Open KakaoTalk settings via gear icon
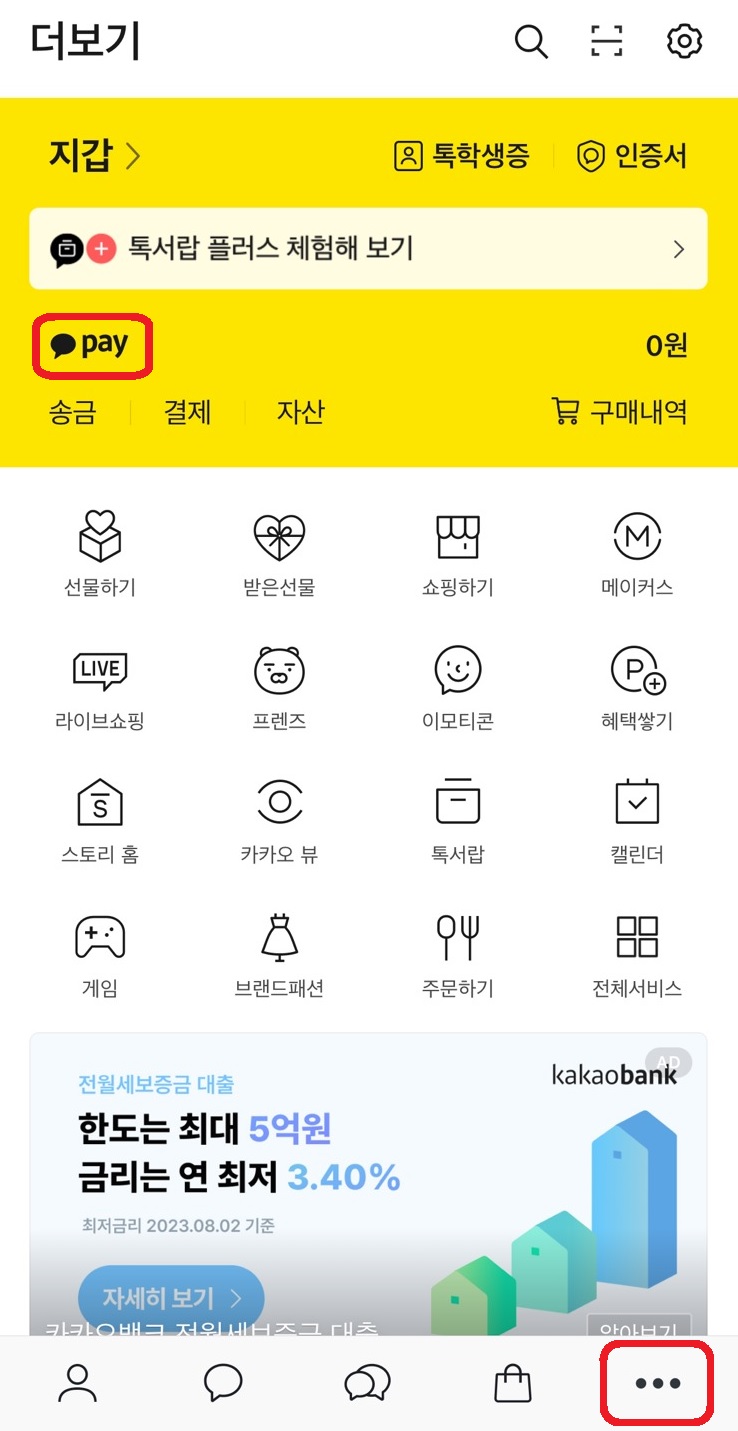 pos(684,42)
